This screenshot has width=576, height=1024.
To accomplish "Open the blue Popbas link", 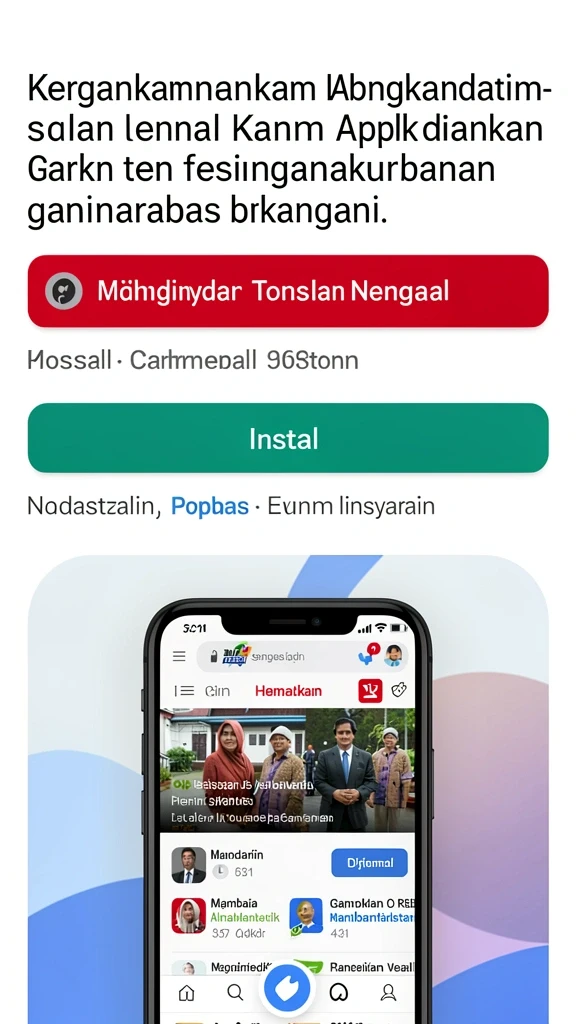I will (210, 506).
